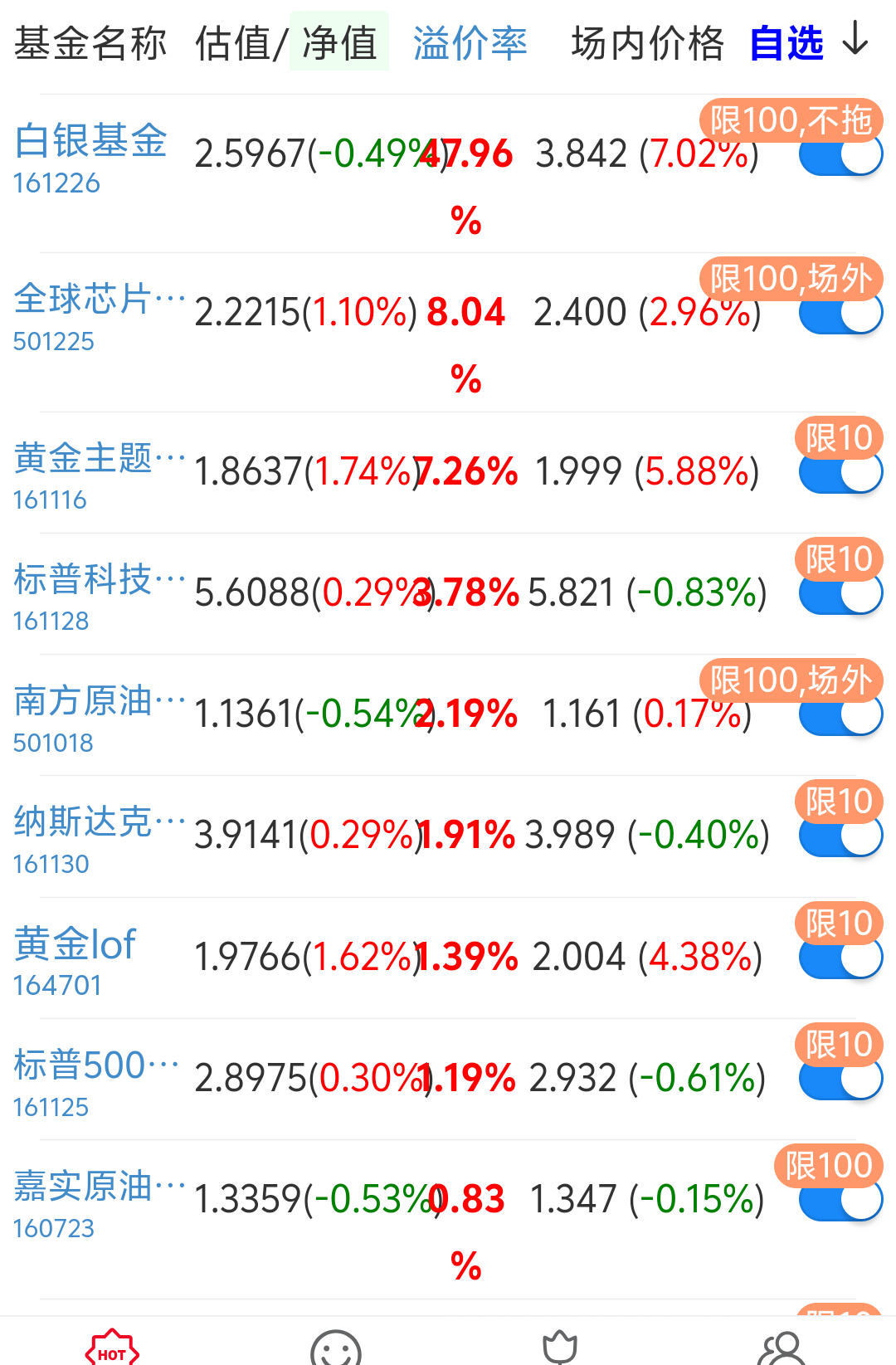Sort the list by 溢价率 column

470,43
